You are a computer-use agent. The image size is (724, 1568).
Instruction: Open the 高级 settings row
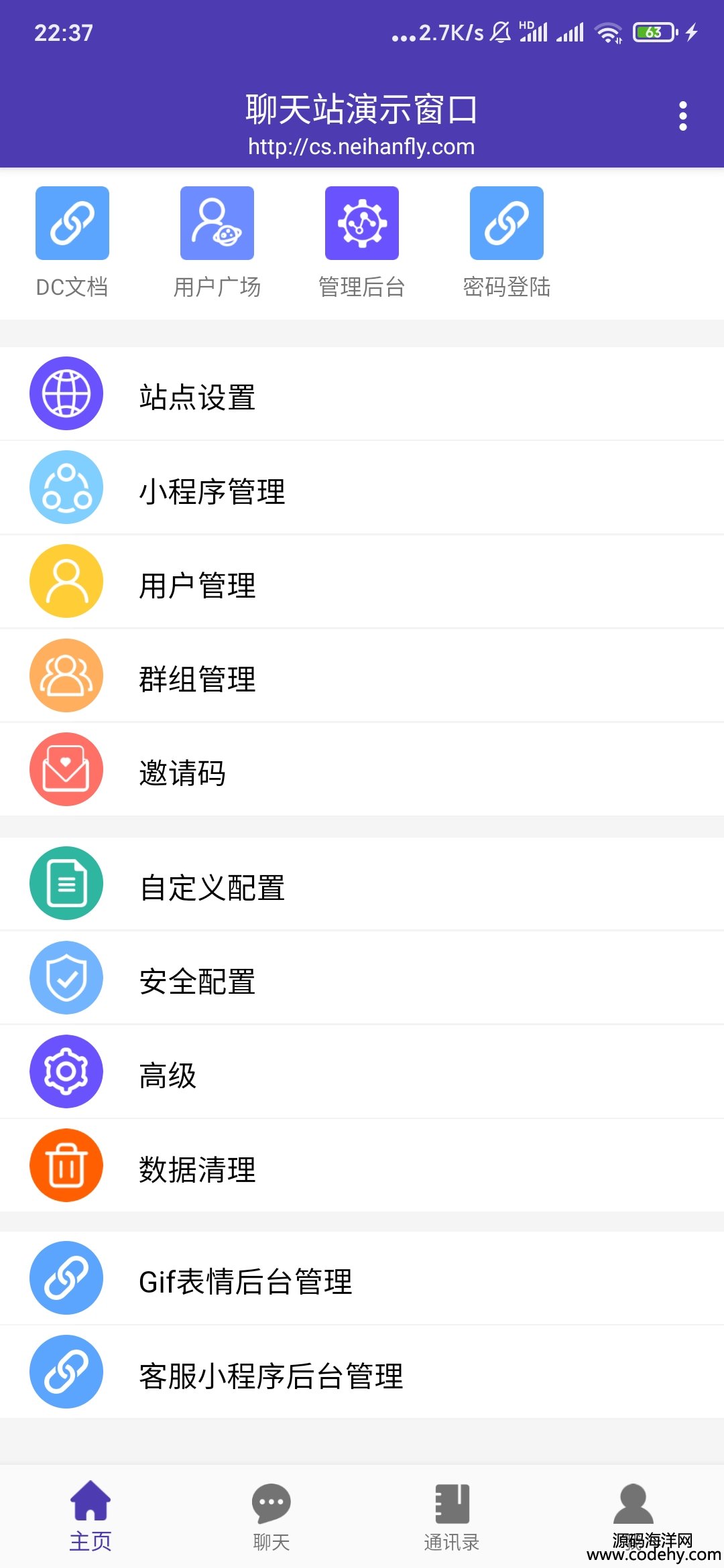pos(362,1071)
